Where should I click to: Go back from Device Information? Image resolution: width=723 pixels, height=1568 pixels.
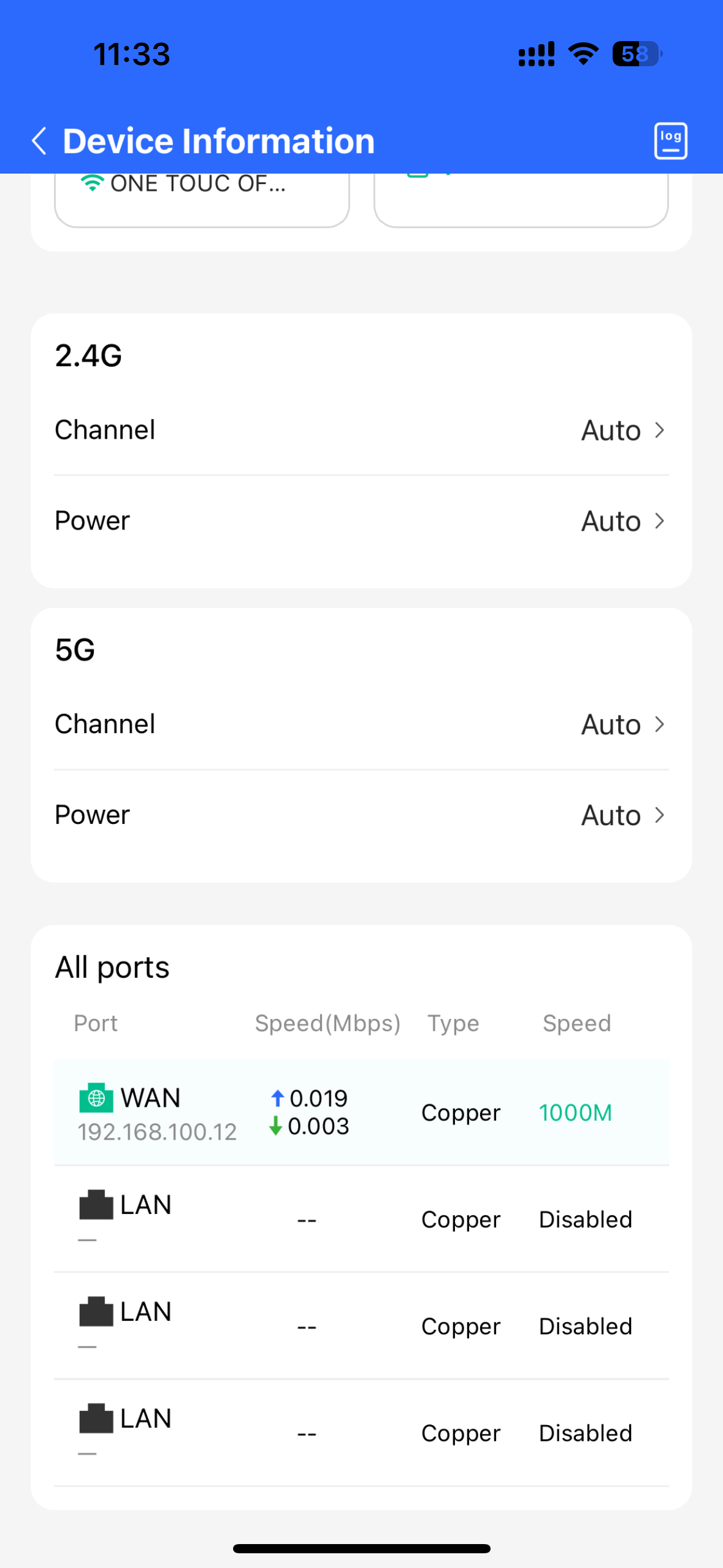coord(39,141)
